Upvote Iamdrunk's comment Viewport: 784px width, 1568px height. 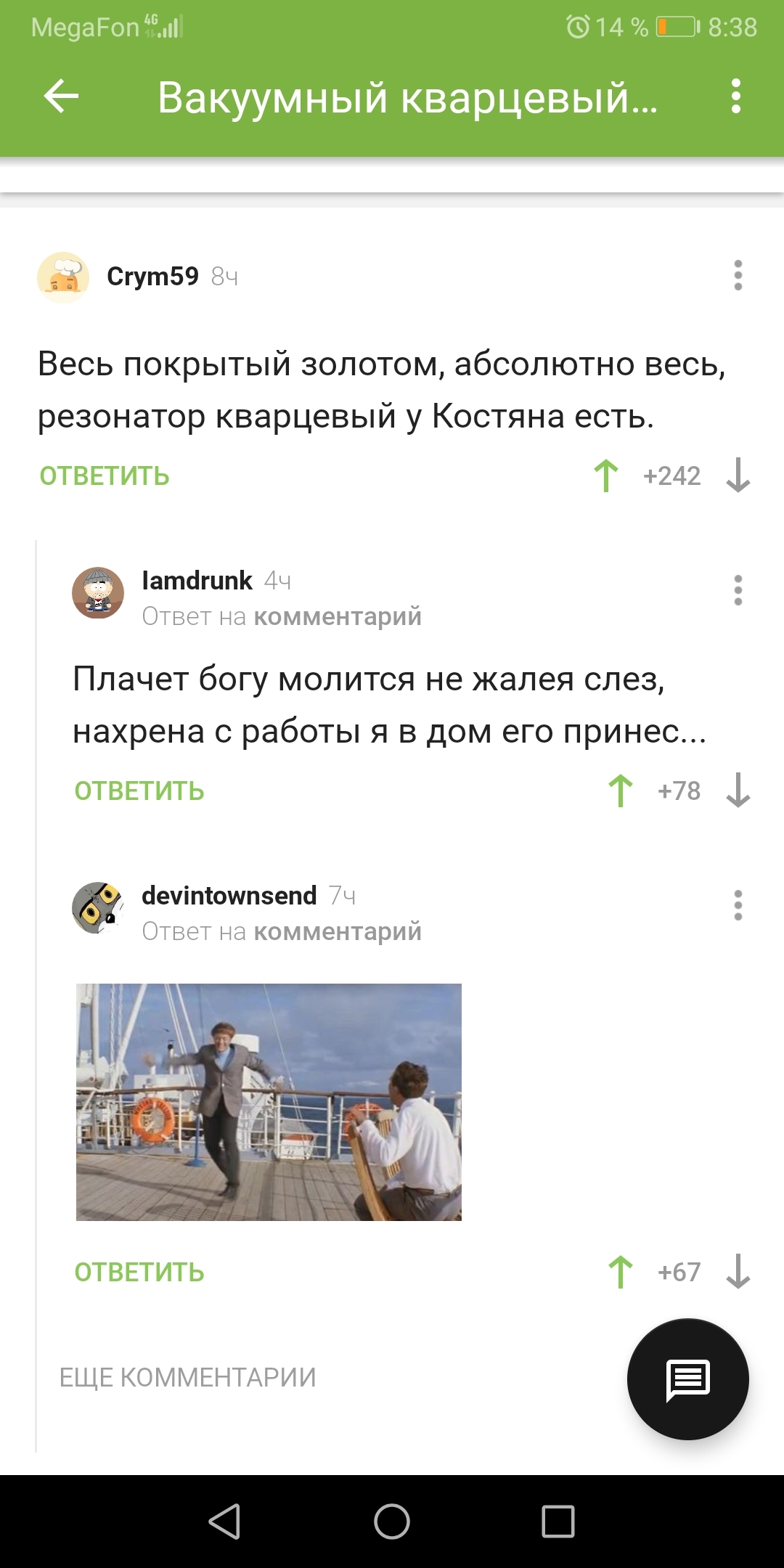[x=621, y=791]
